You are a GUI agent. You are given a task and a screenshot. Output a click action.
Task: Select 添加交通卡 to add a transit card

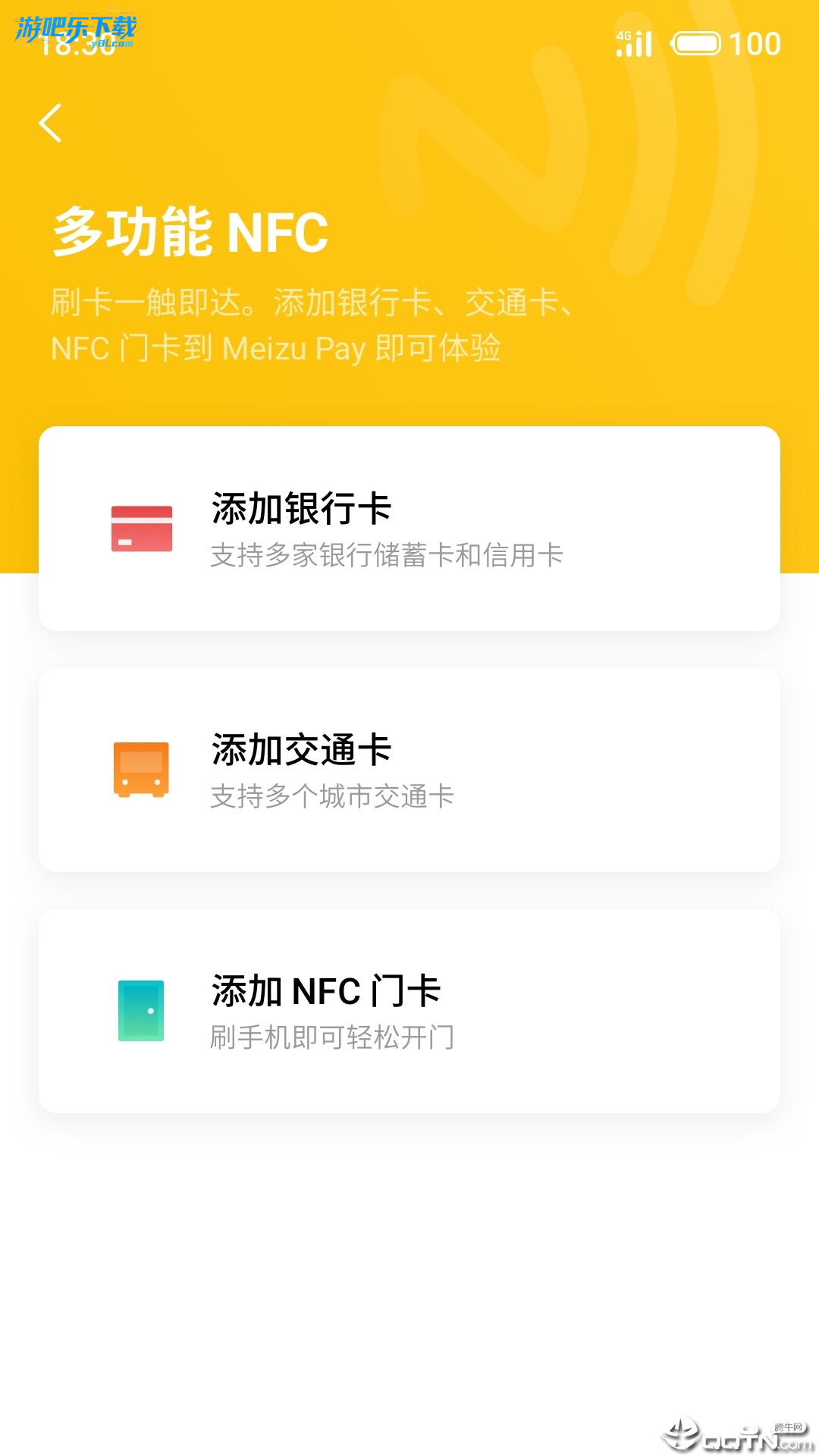click(409, 770)
